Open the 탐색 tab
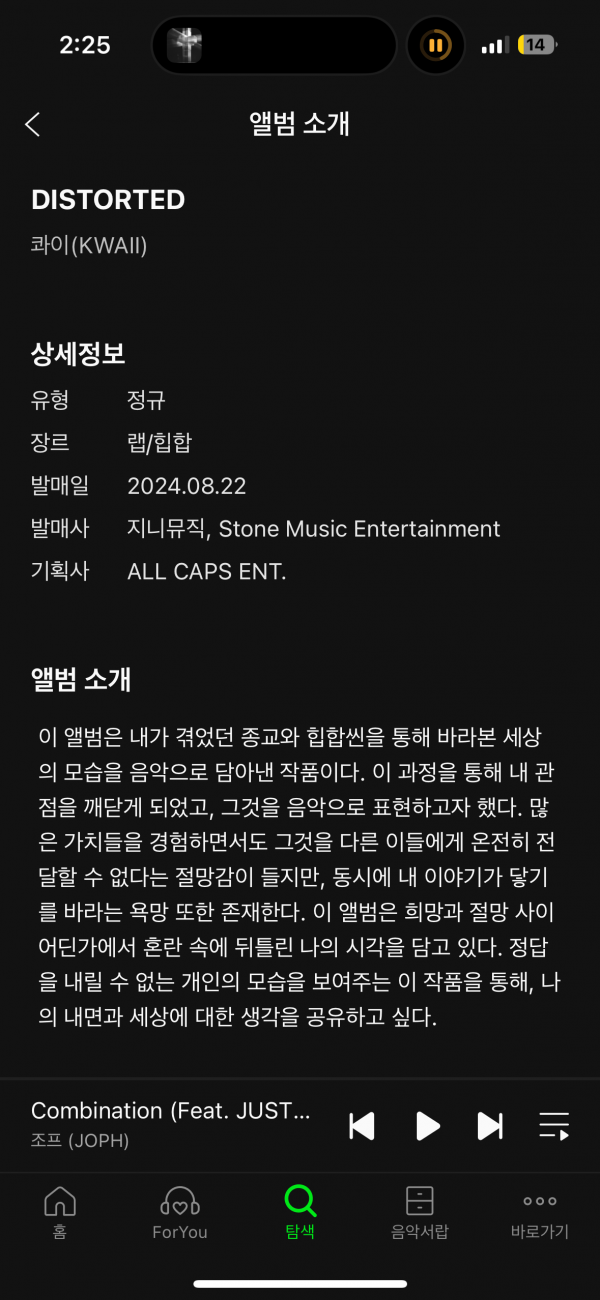The width and height of the screenshot is (600, 1300). click(x=300, y=1212)
